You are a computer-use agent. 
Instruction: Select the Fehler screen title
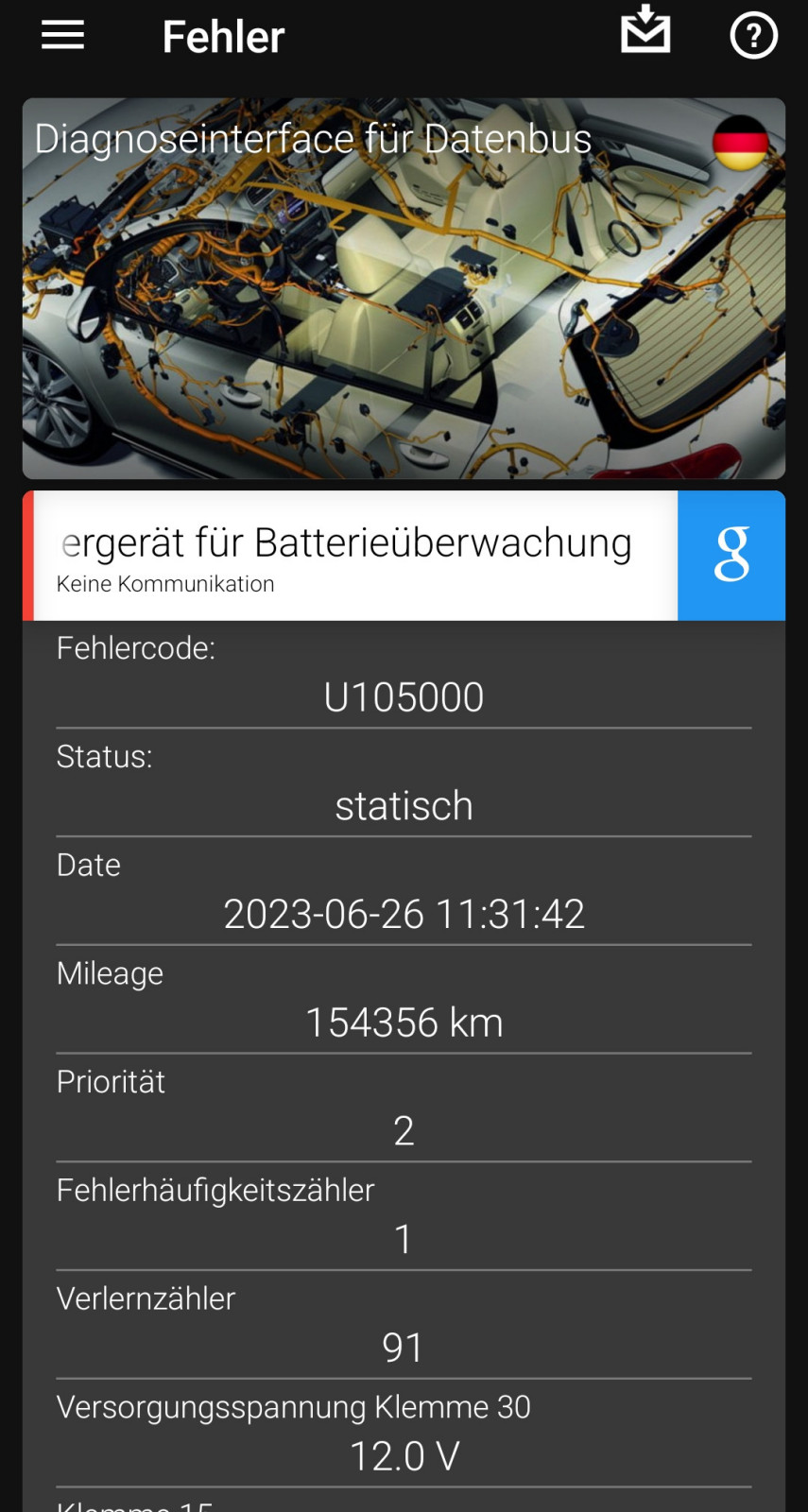[x=223, y=36]
